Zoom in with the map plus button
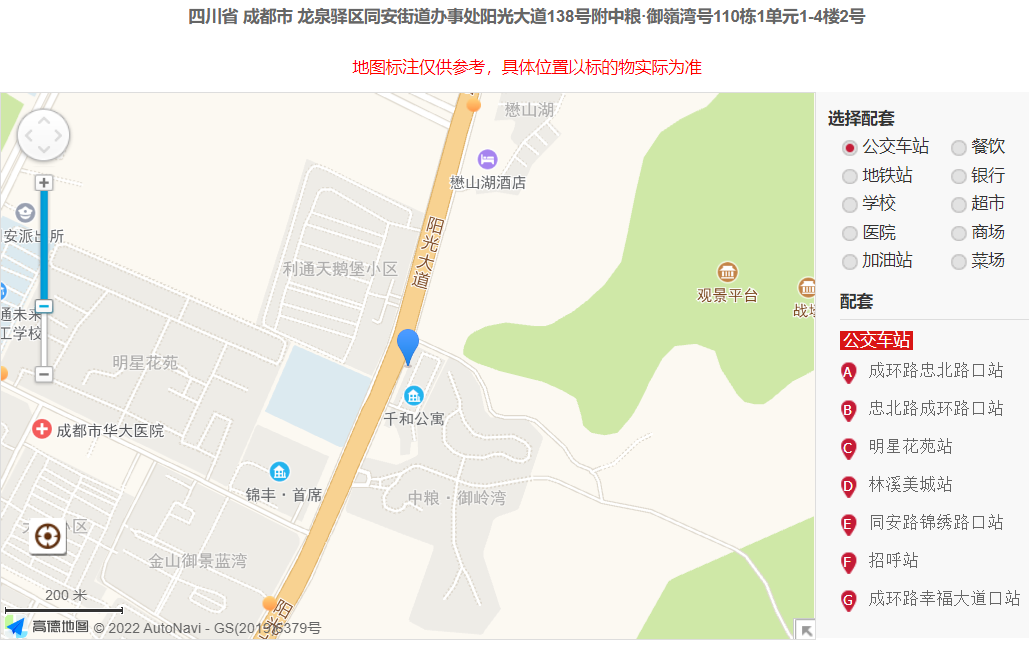This screenshot has width=1029, height=646. (44, 183)
